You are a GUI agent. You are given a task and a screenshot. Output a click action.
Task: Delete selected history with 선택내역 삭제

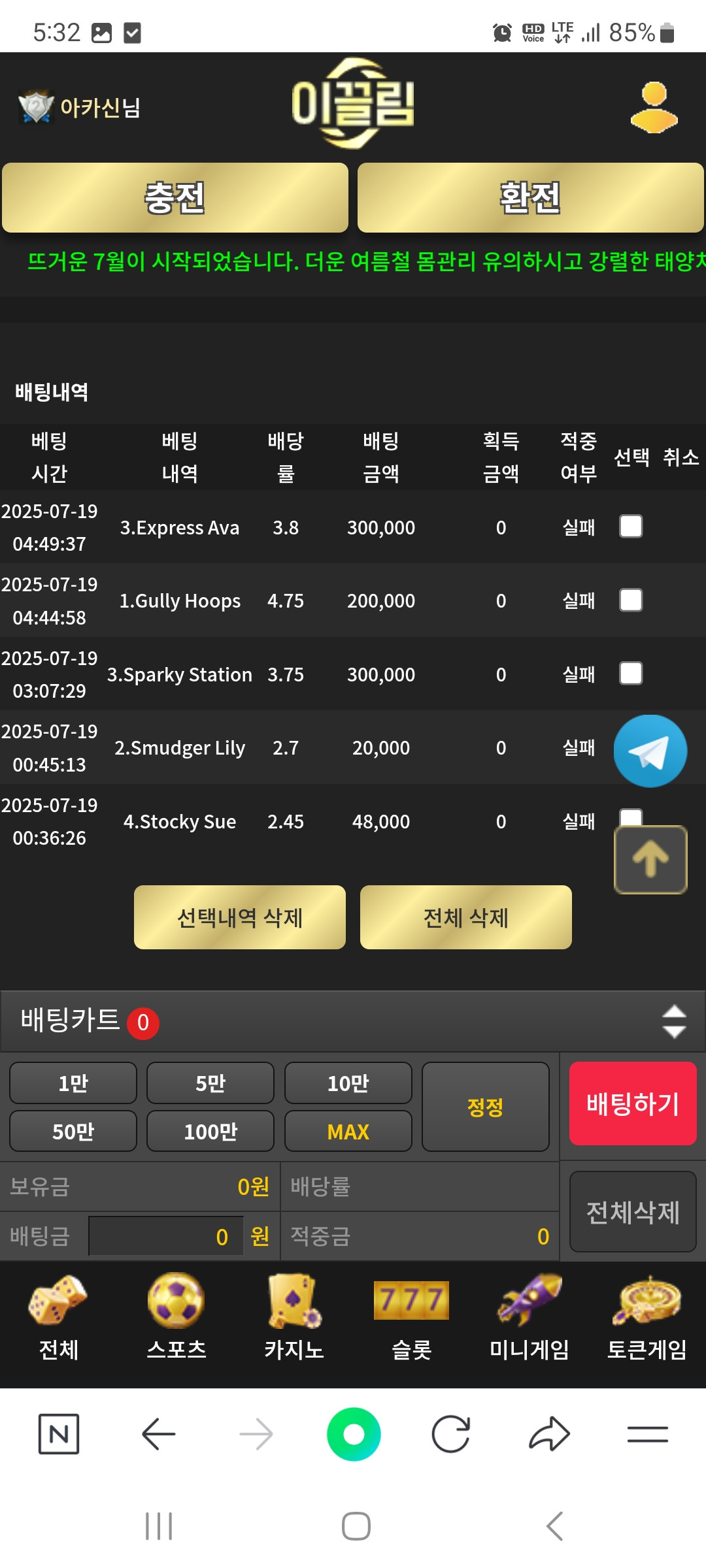pyautogui.click(x=240, y=917)
